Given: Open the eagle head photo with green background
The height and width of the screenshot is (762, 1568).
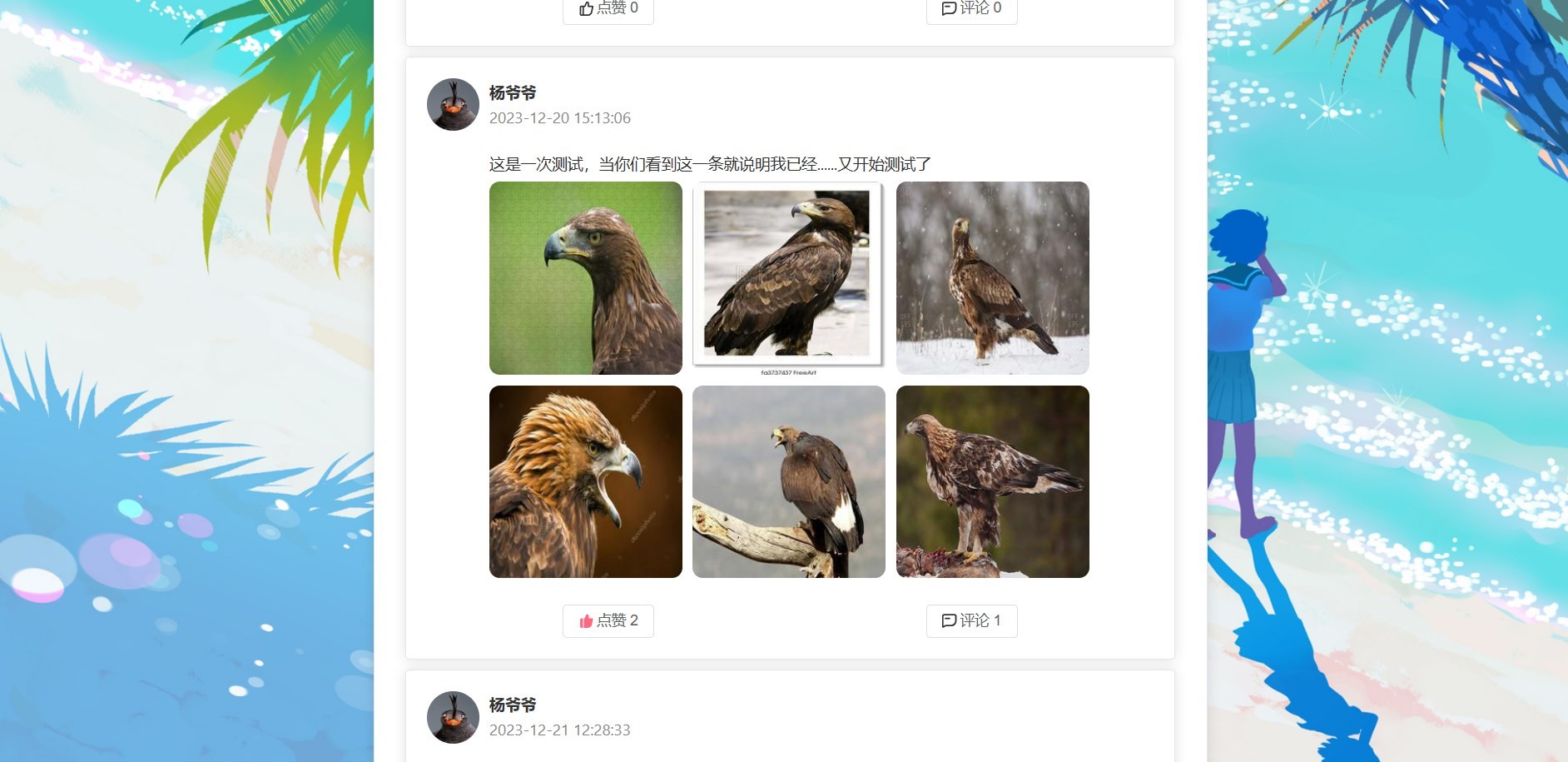Looking at the screenshot, I should coord(585,278).
